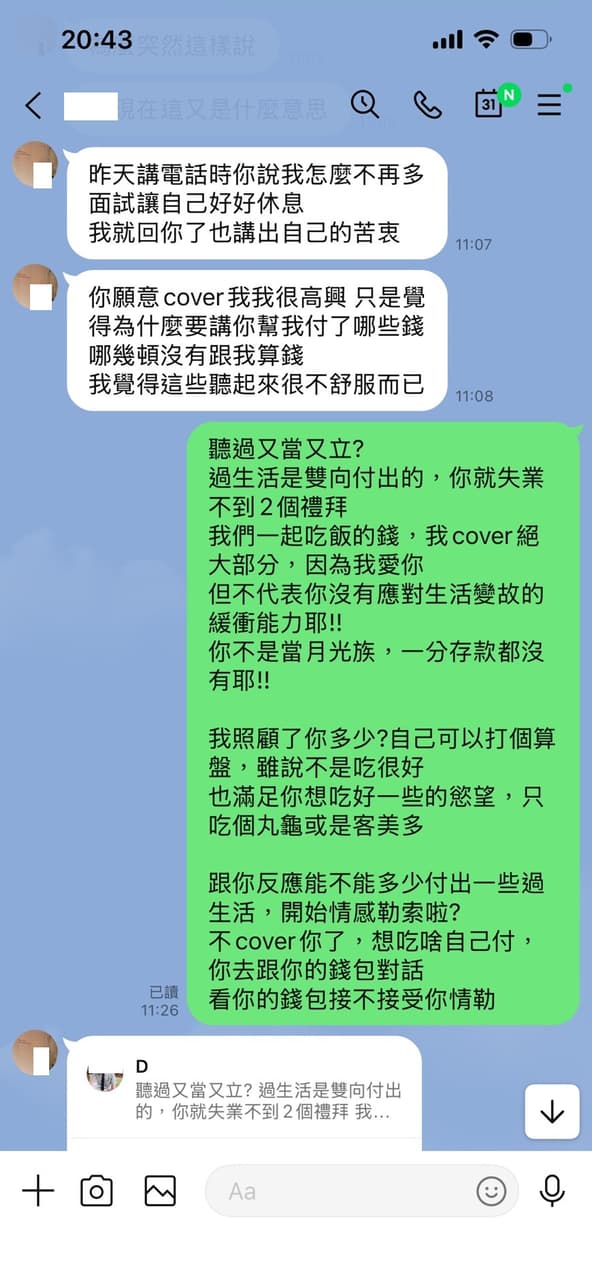Search within this conversation
The image size is (592, 1280).
(365, 104)
